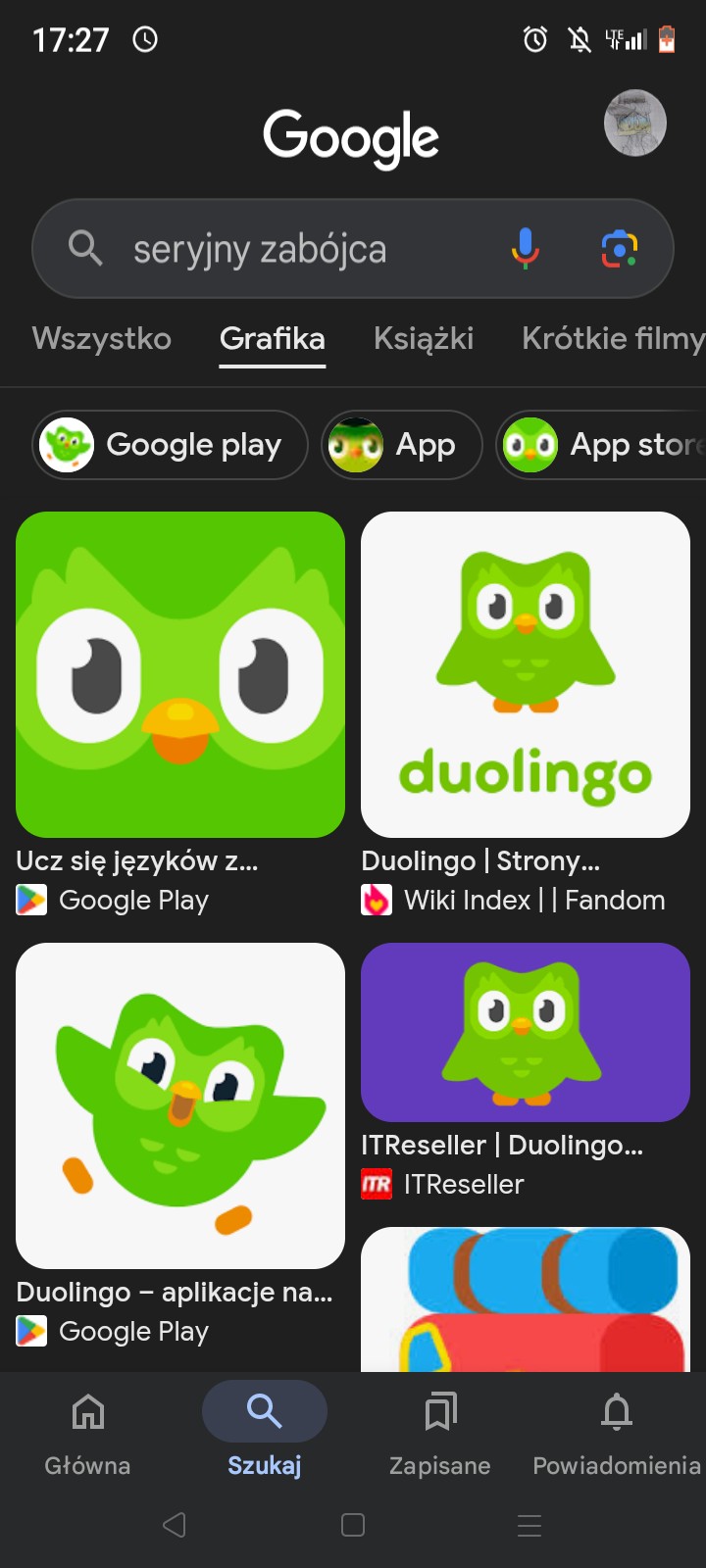Screen dimensions: 706x1568
Task: Open the 'Duolingo – aplikacje na...' image result
Action: (180, 1105)
